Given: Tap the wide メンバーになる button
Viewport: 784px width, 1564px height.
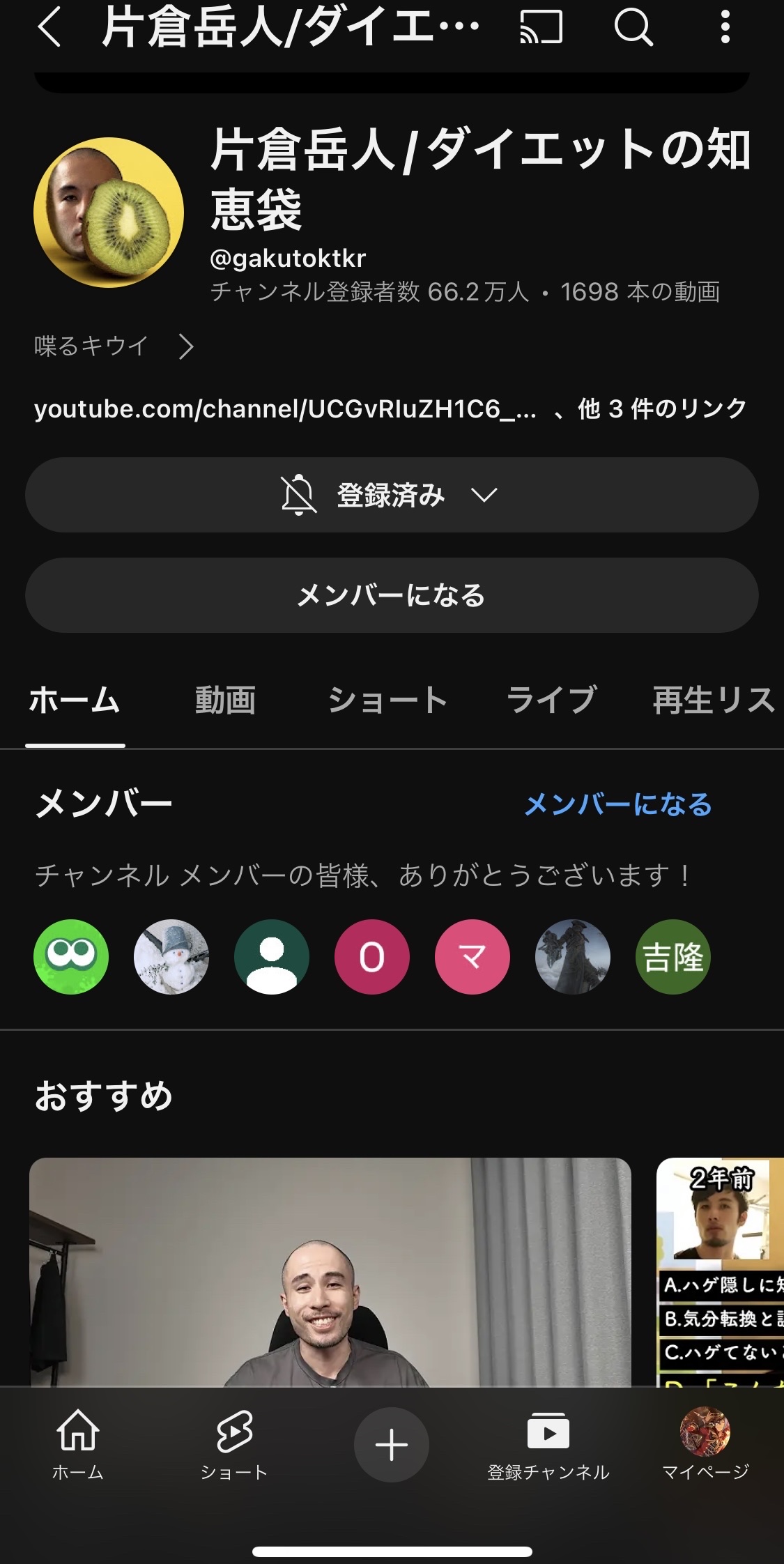Looking at the screenshot, I should 392,595.
